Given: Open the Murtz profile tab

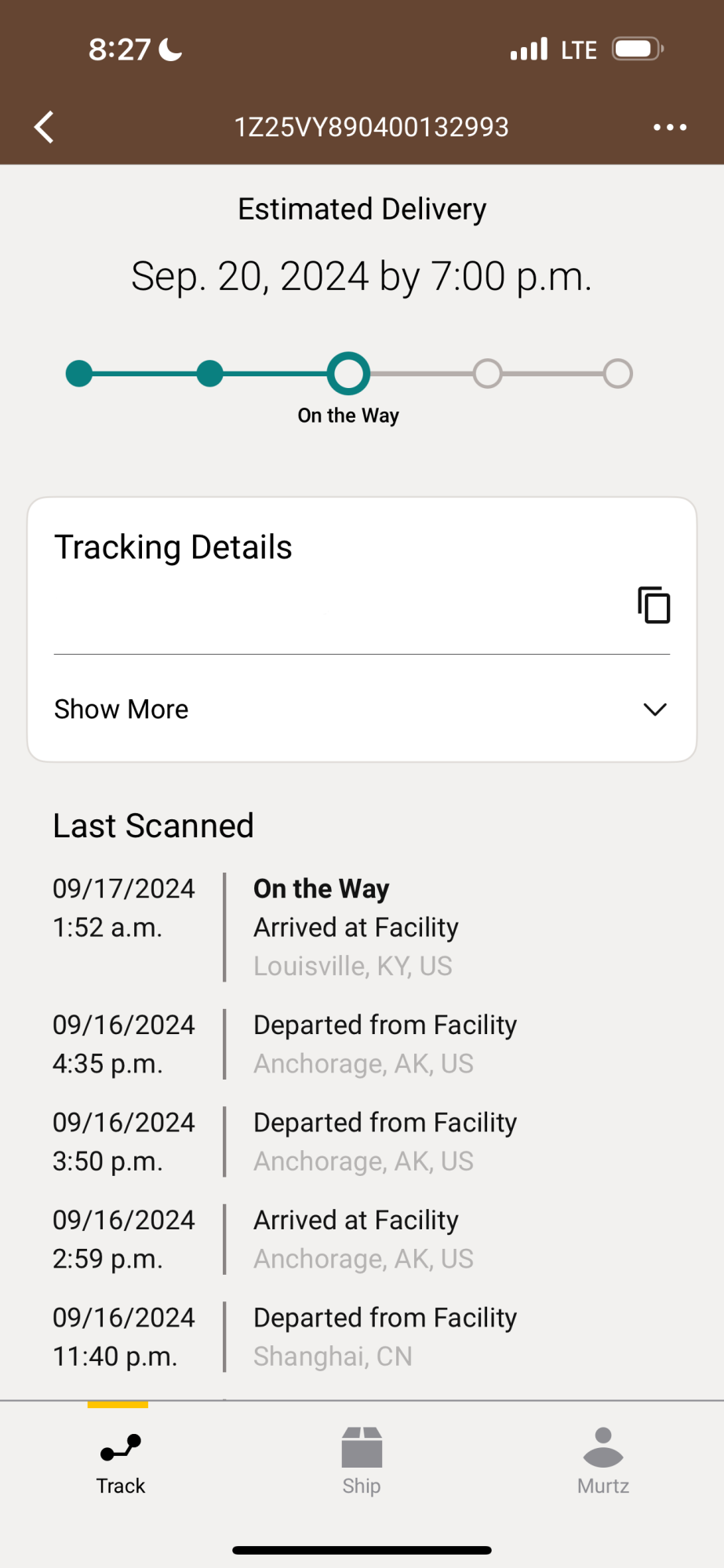Looking at the screenshot, I should [x=602, y=1461].
